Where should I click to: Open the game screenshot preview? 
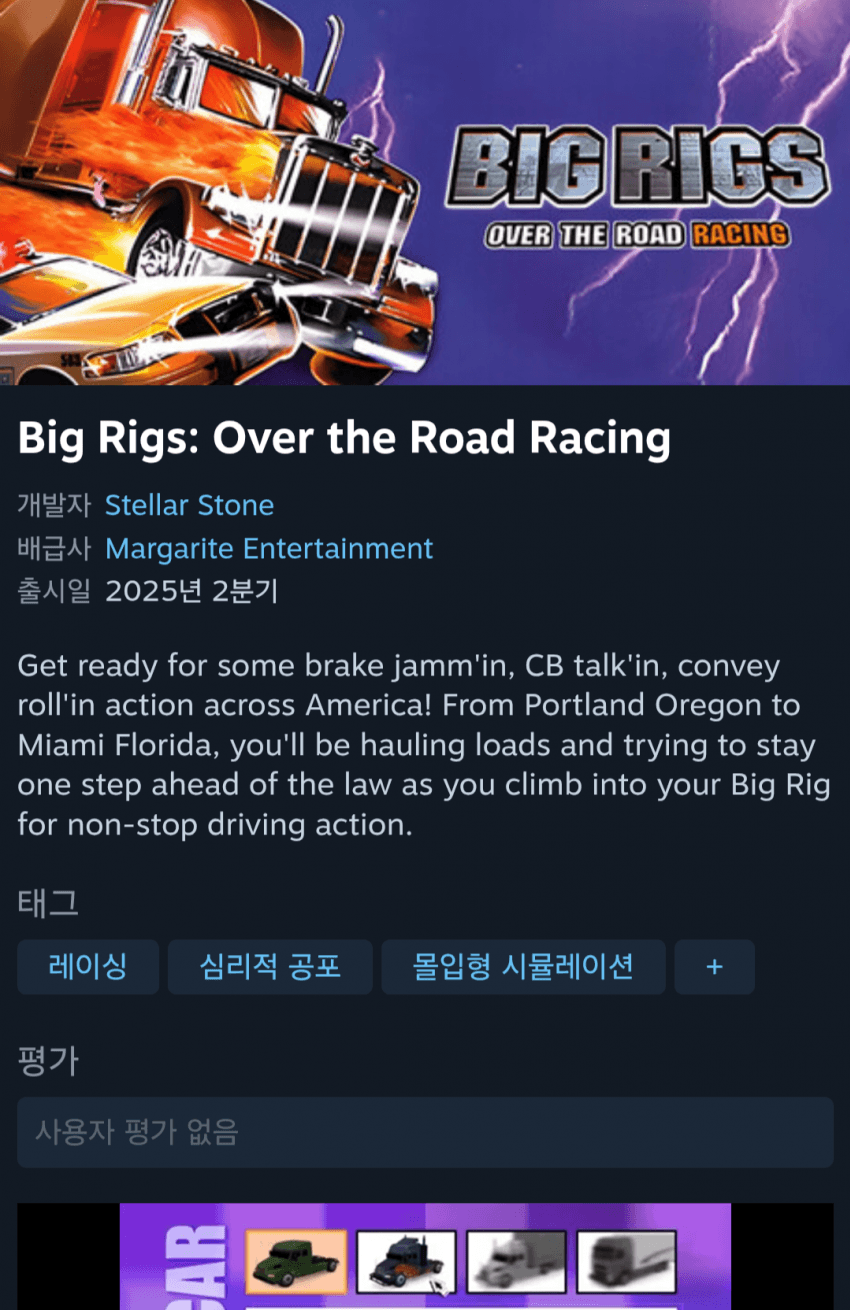[425, 1256]
